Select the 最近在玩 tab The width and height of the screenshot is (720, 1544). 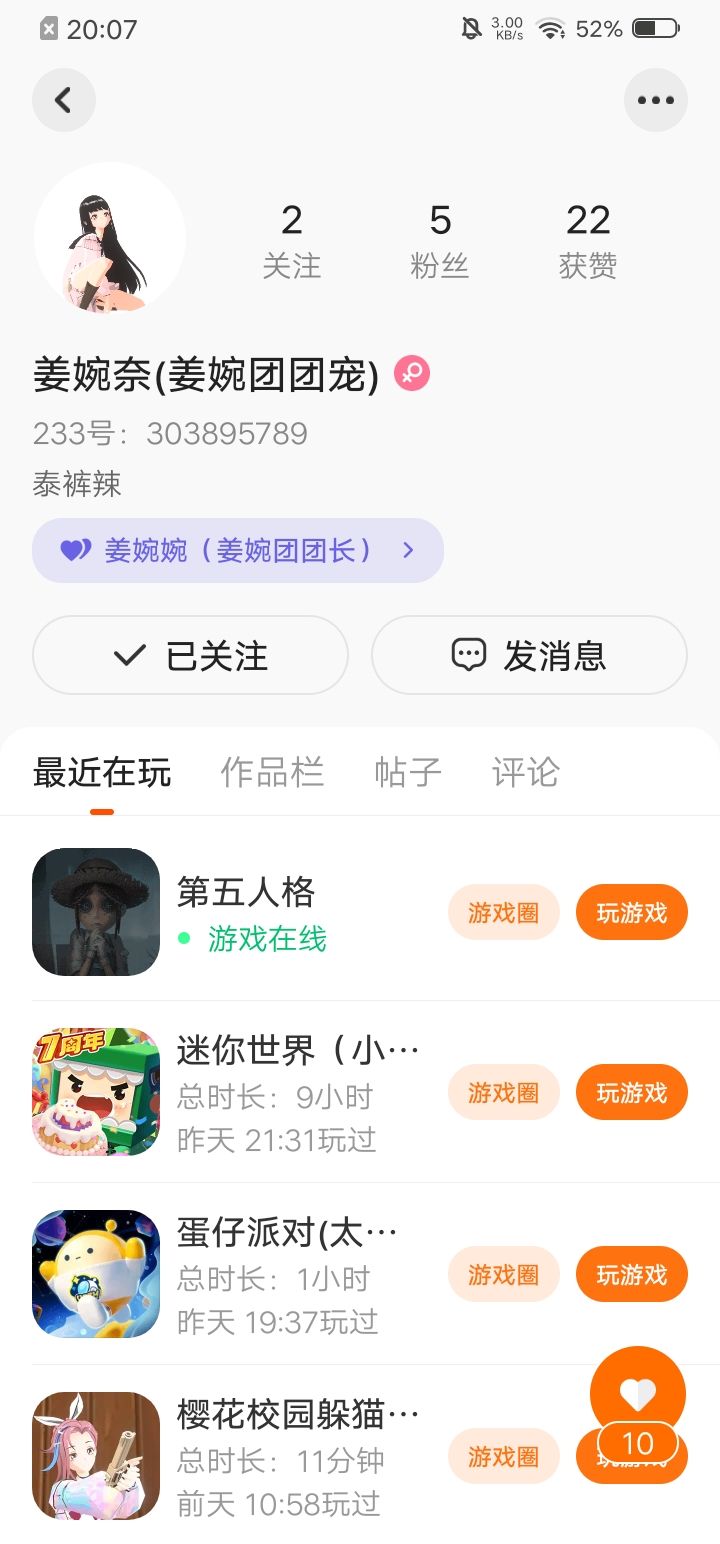(102, 773)
